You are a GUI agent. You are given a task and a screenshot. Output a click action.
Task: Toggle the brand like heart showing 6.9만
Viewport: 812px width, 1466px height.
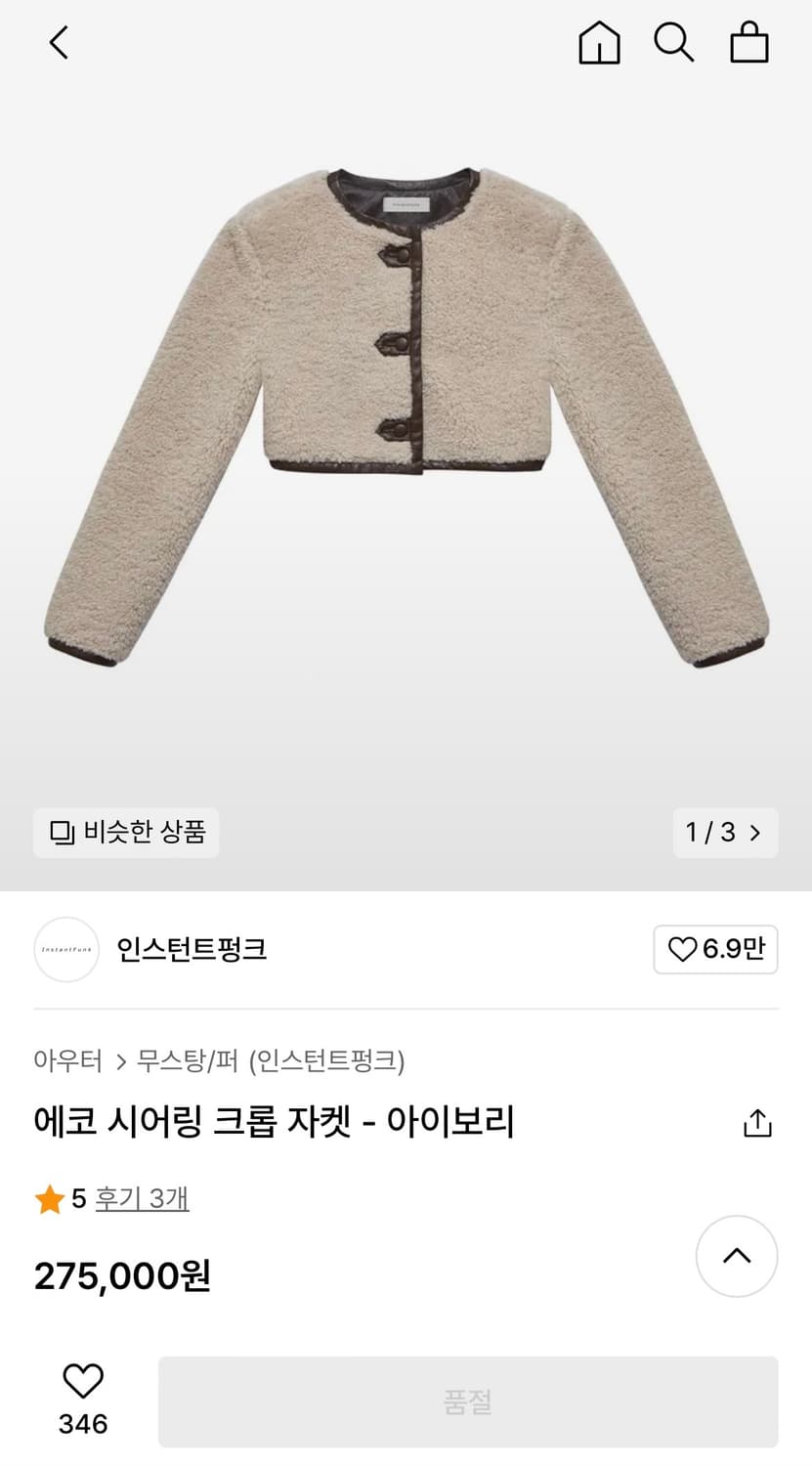[x=715, y=949]
